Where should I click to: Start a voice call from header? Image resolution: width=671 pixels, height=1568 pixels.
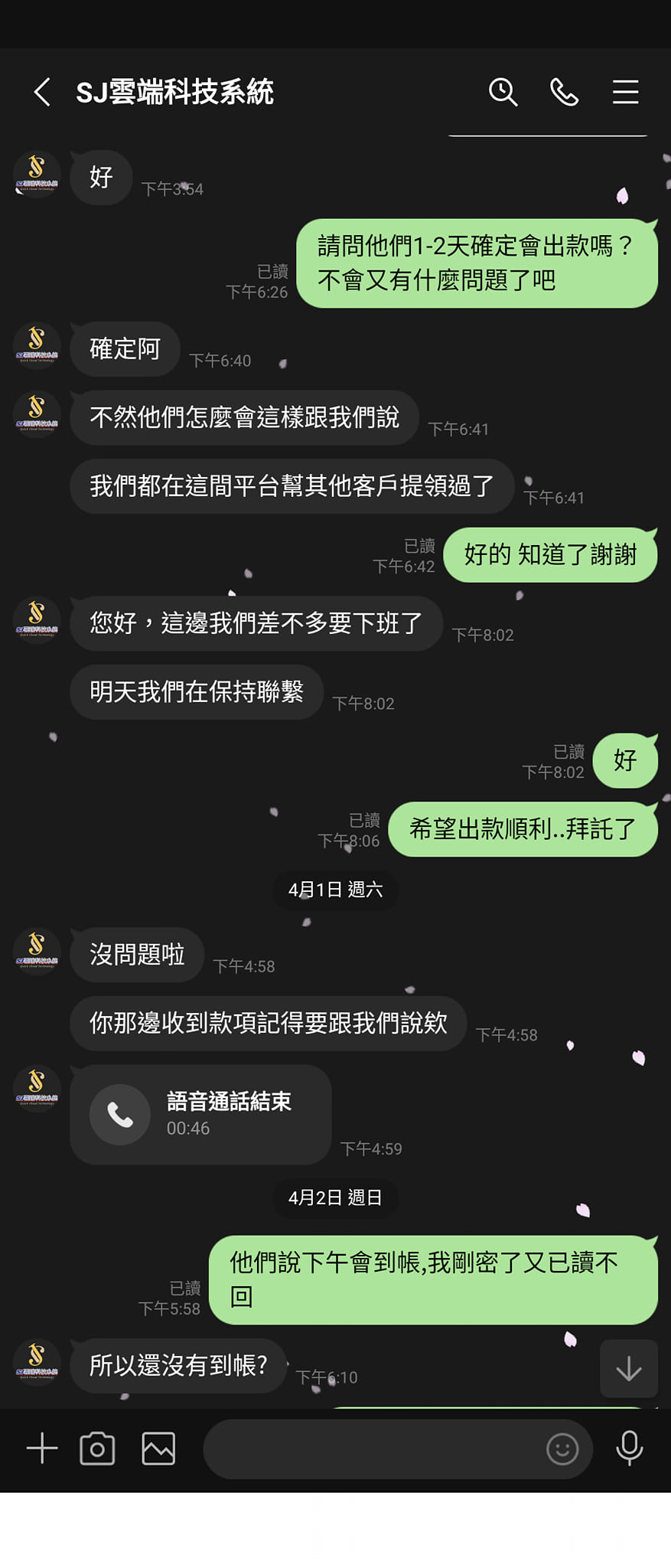[564, 92]
